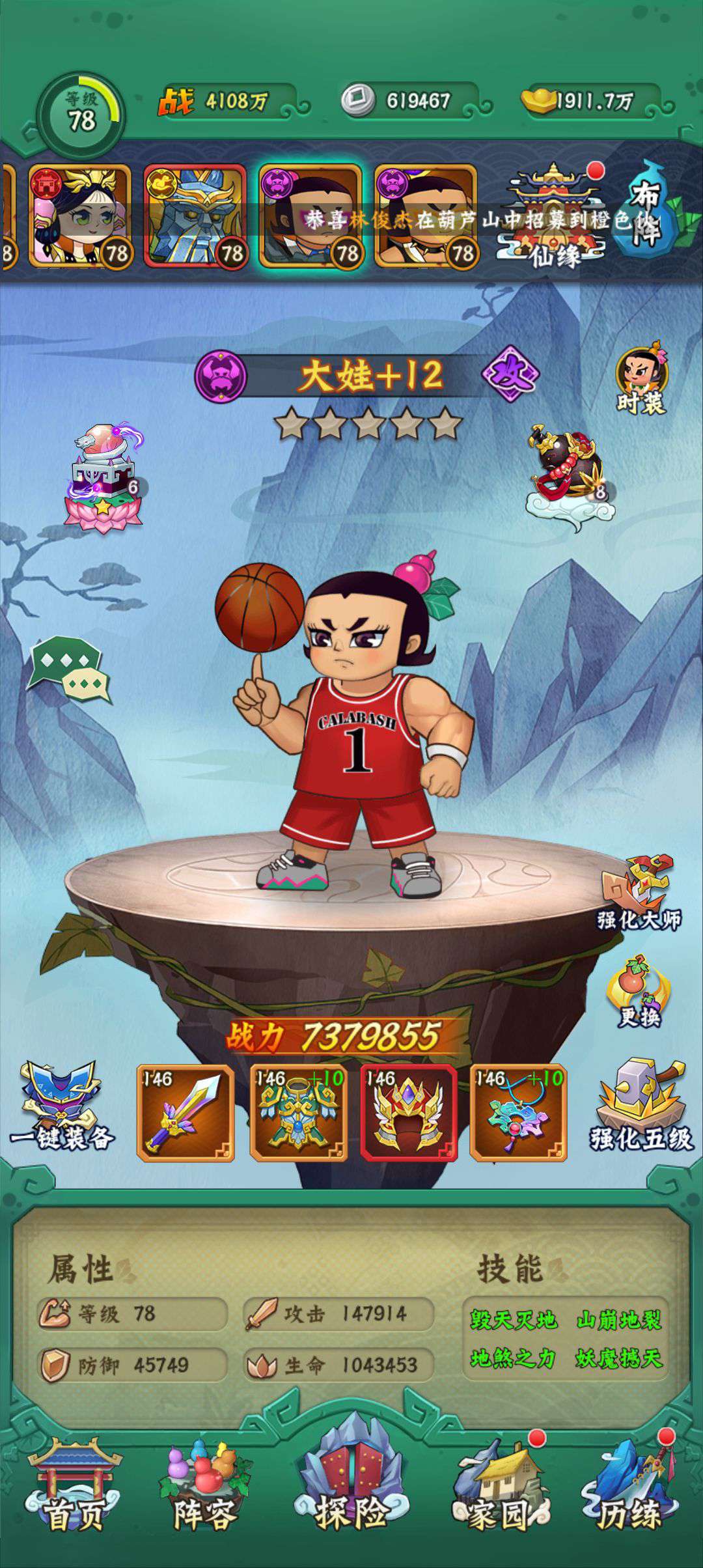Viewport: 703px width, 1568px height.
Task: Open the 时装 costume menu
Action: [x=641, y=378]
